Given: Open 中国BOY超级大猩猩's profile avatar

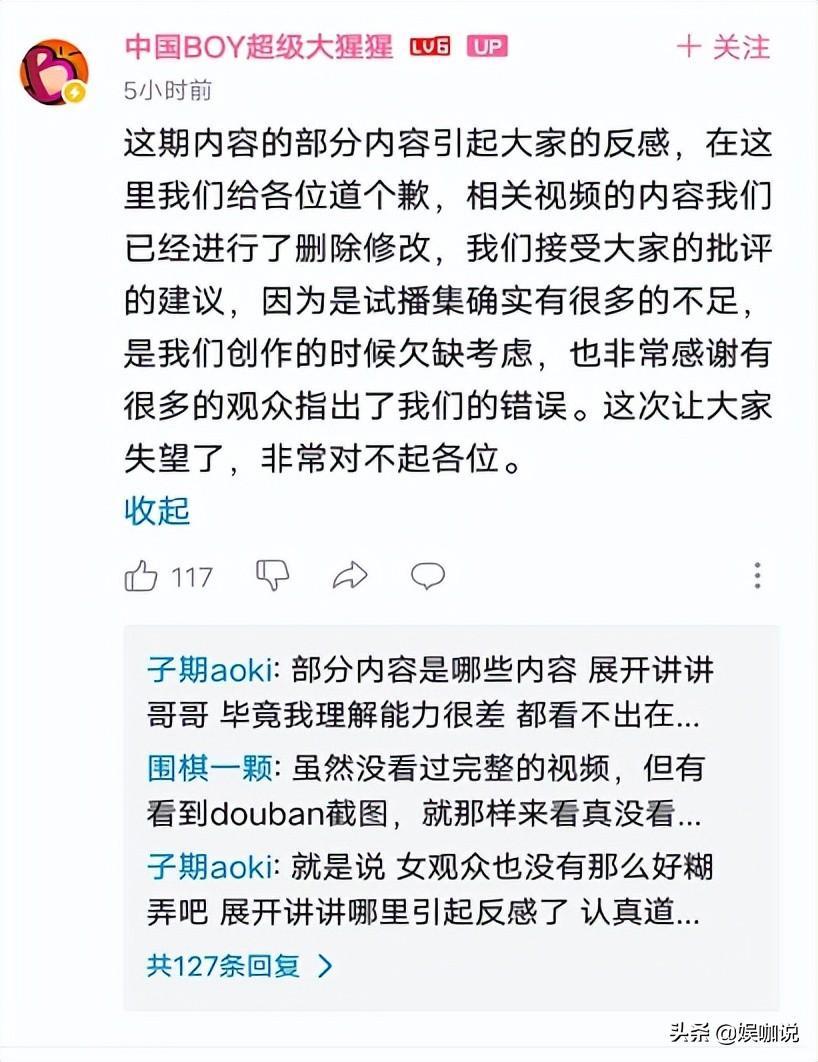Looking at the screenshot, I should 54,72.
